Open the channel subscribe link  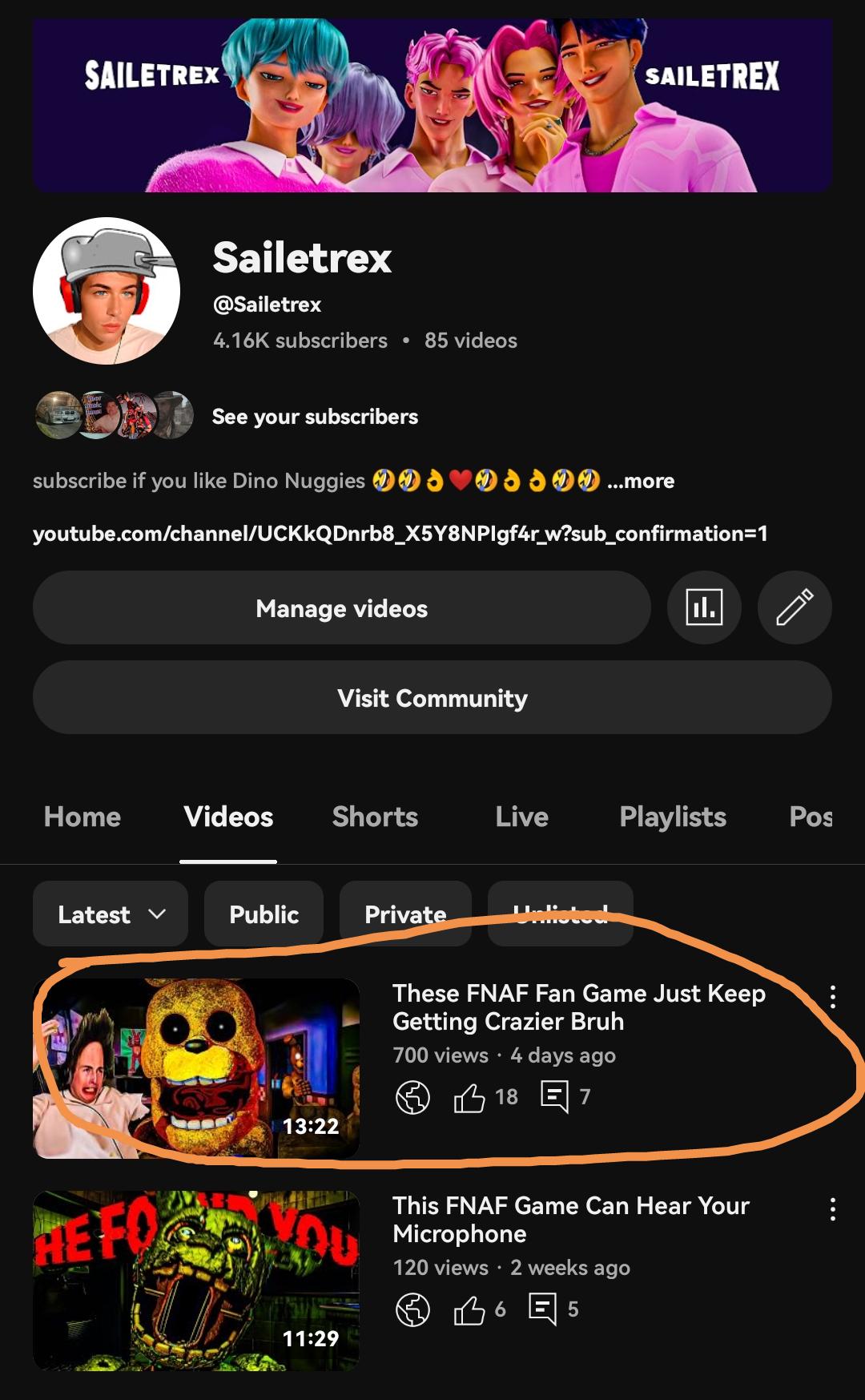[400, 534]
